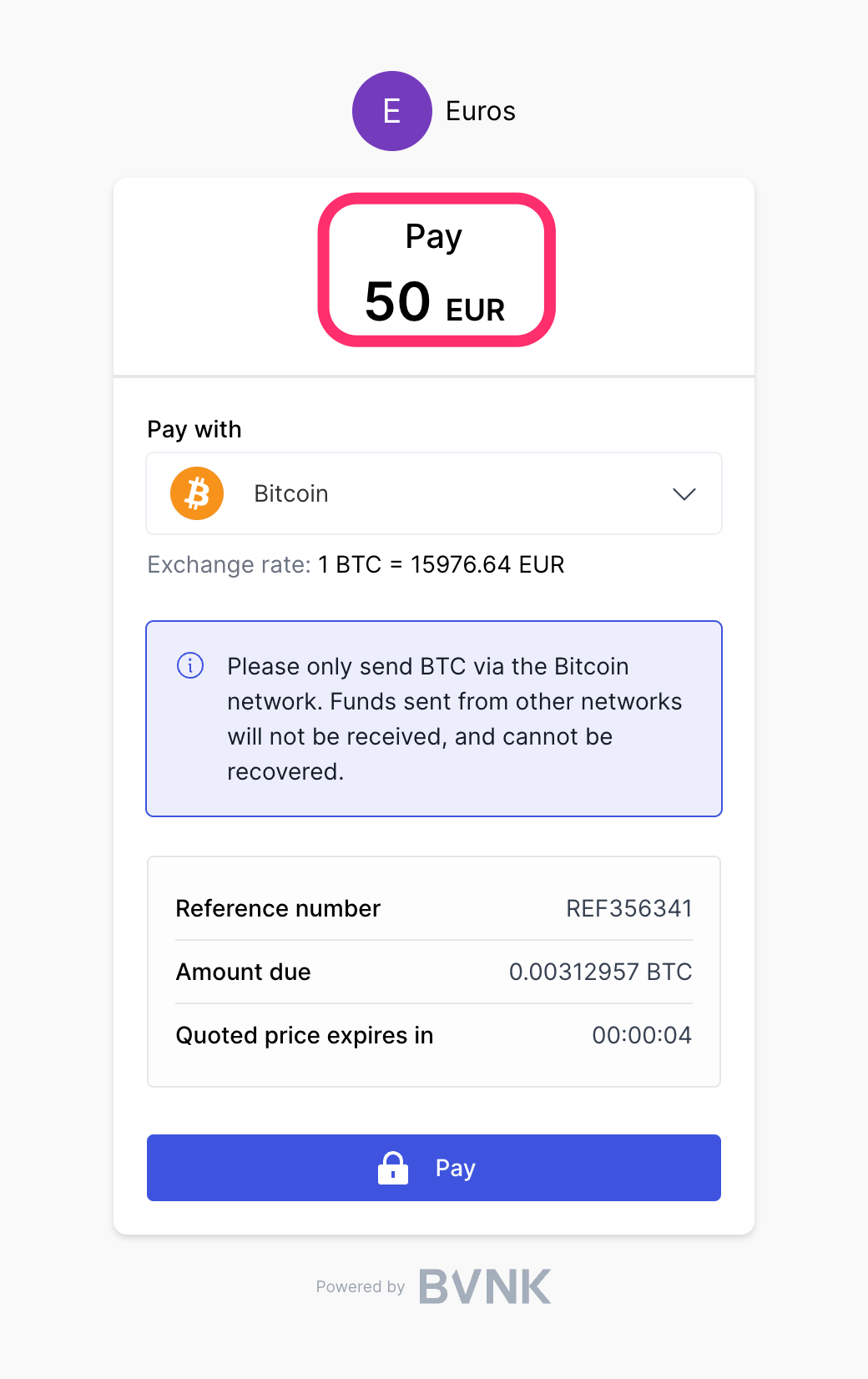Image resolution: width=868 pixels, height=1379 pixels.
Task: Expand the Bitcoin selector chevron
Action: (684, 494)
